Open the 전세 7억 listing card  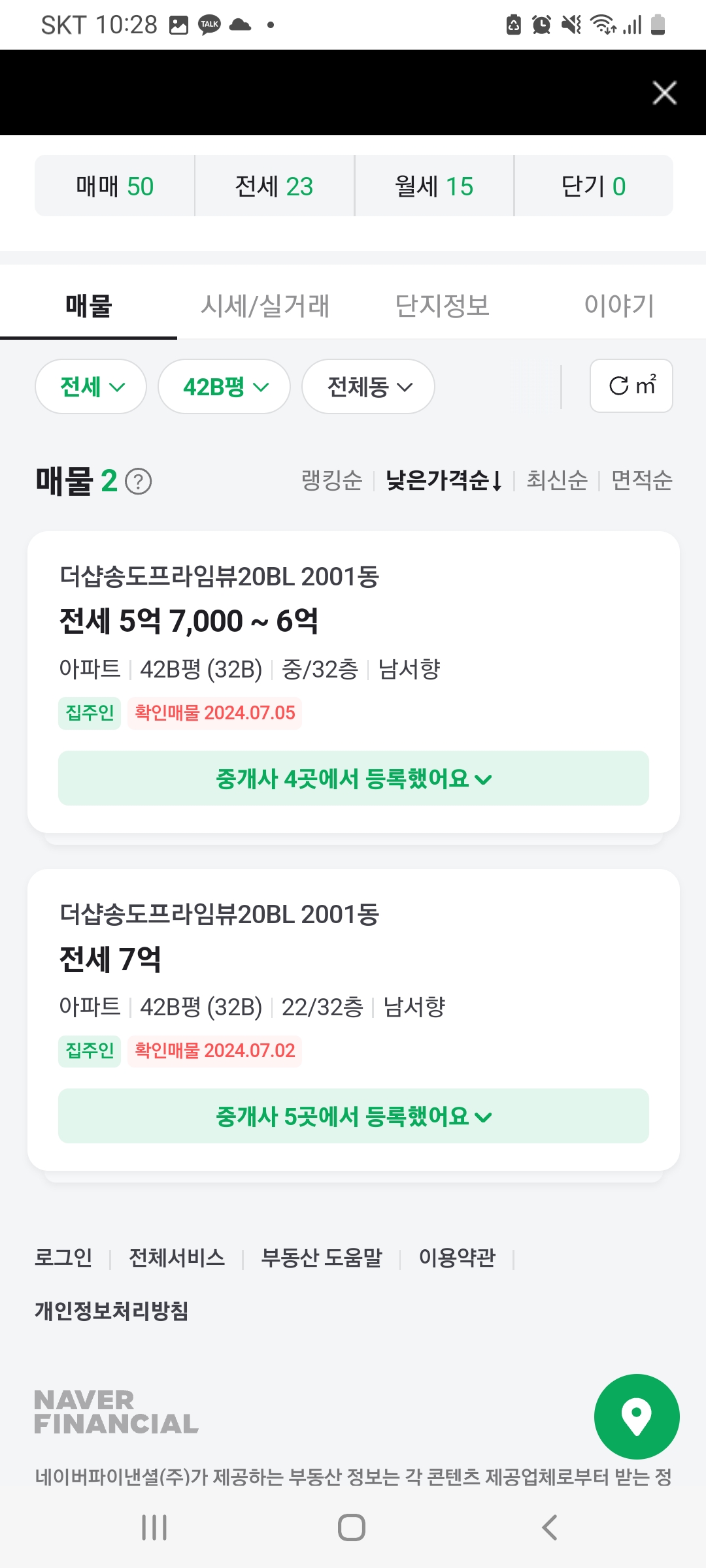point(354,980)
